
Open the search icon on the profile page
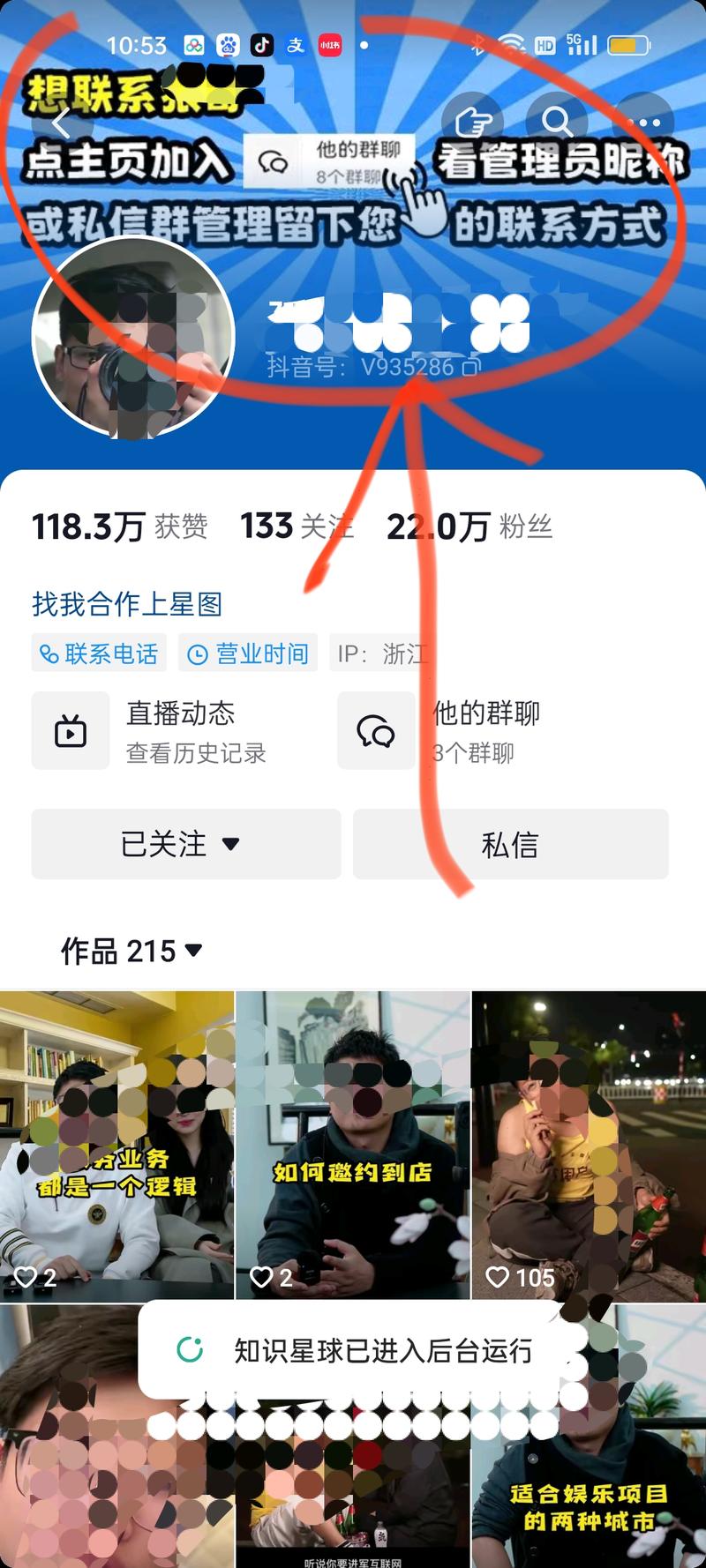point(557,123)
